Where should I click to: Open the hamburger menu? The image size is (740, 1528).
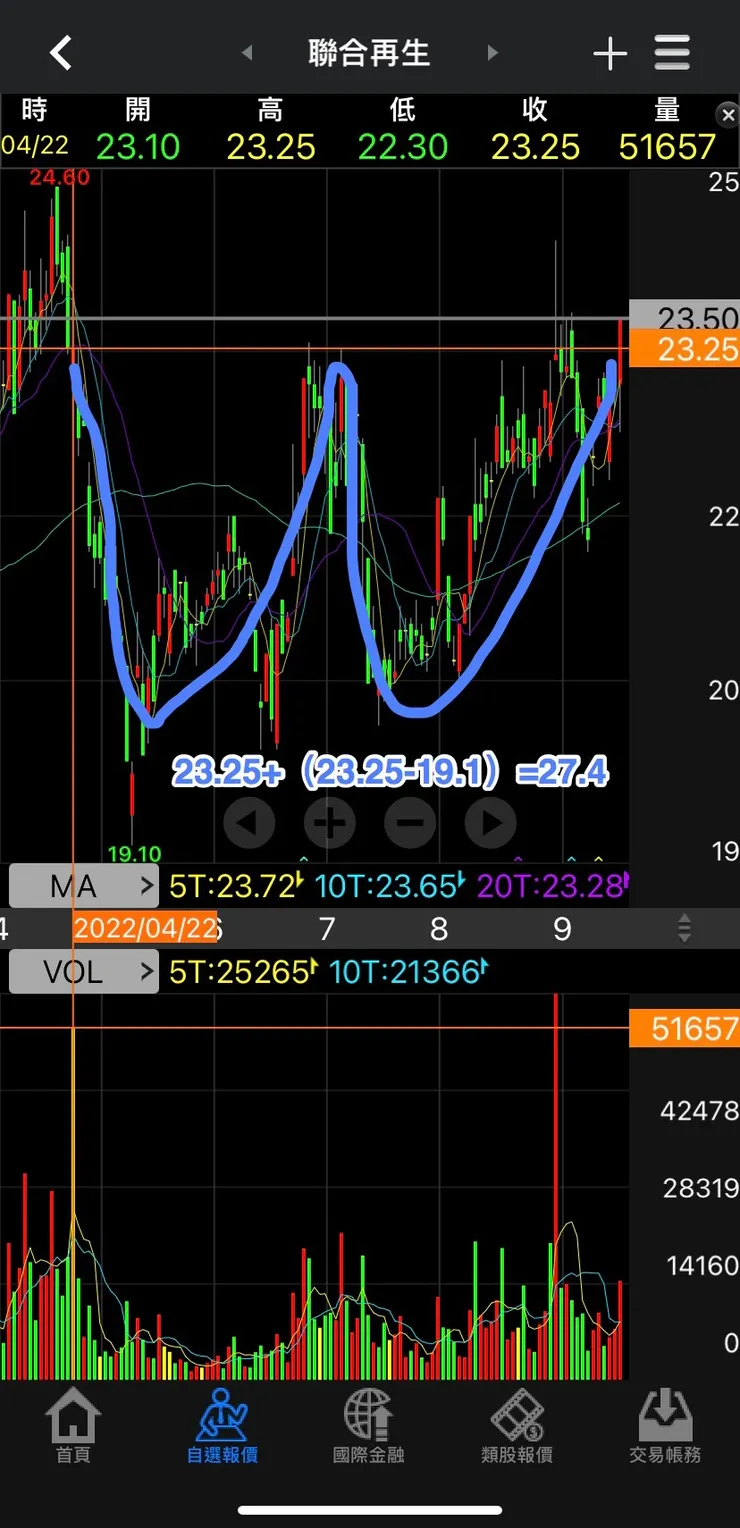(673, 53)
